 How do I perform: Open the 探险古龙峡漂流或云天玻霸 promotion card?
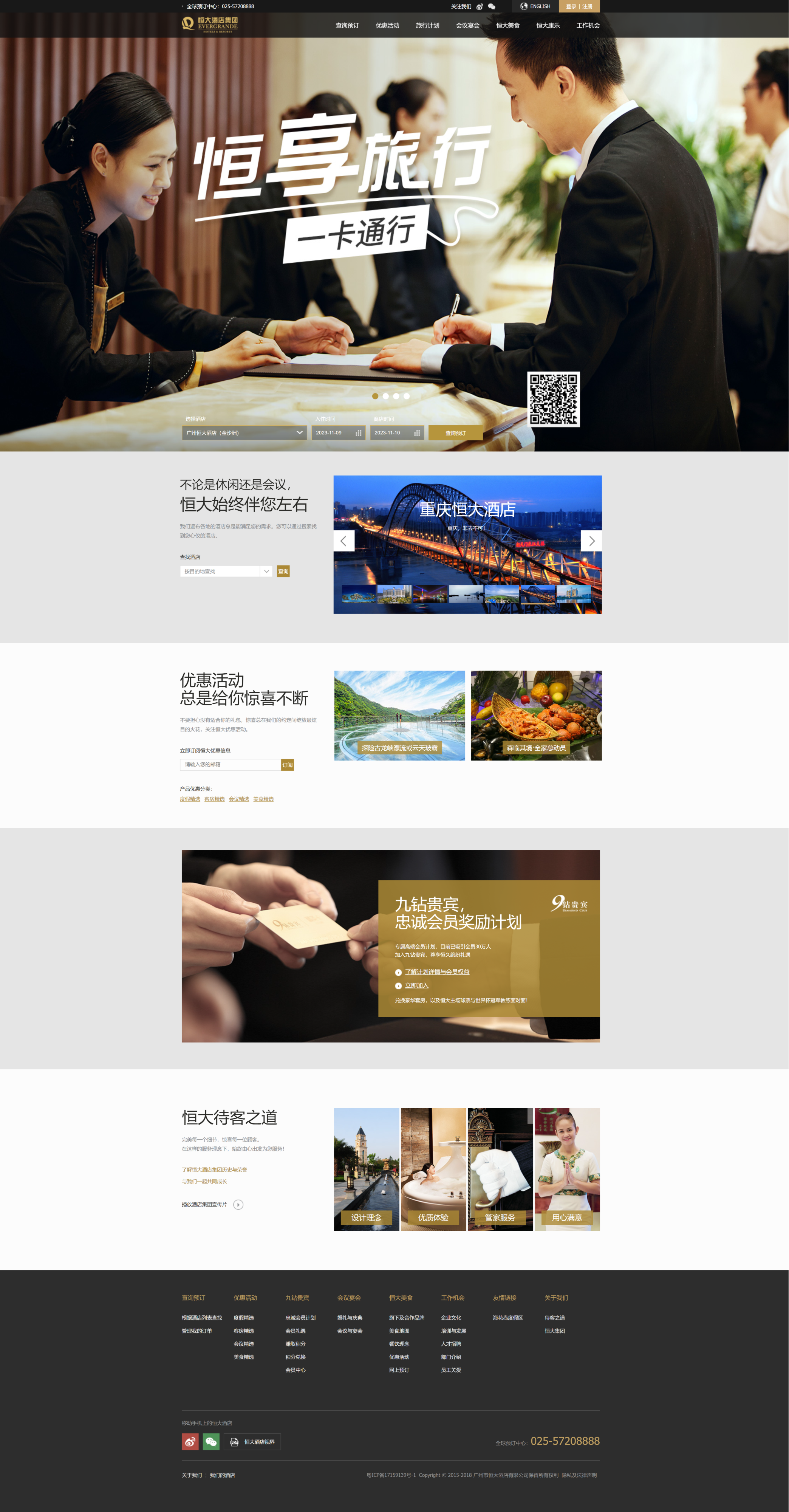[x=399, y=716]
